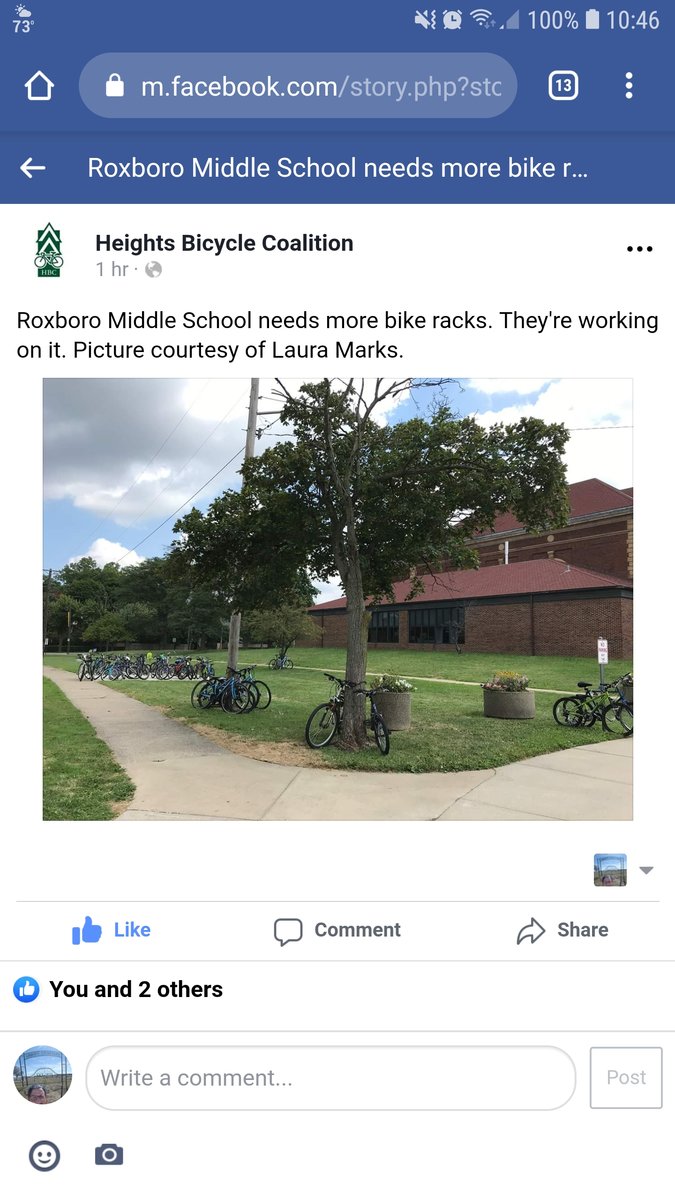The width and height of the screenshot is (675, 1200).
Task: Open the post's three-dot options menu
Action: point(639,249)
